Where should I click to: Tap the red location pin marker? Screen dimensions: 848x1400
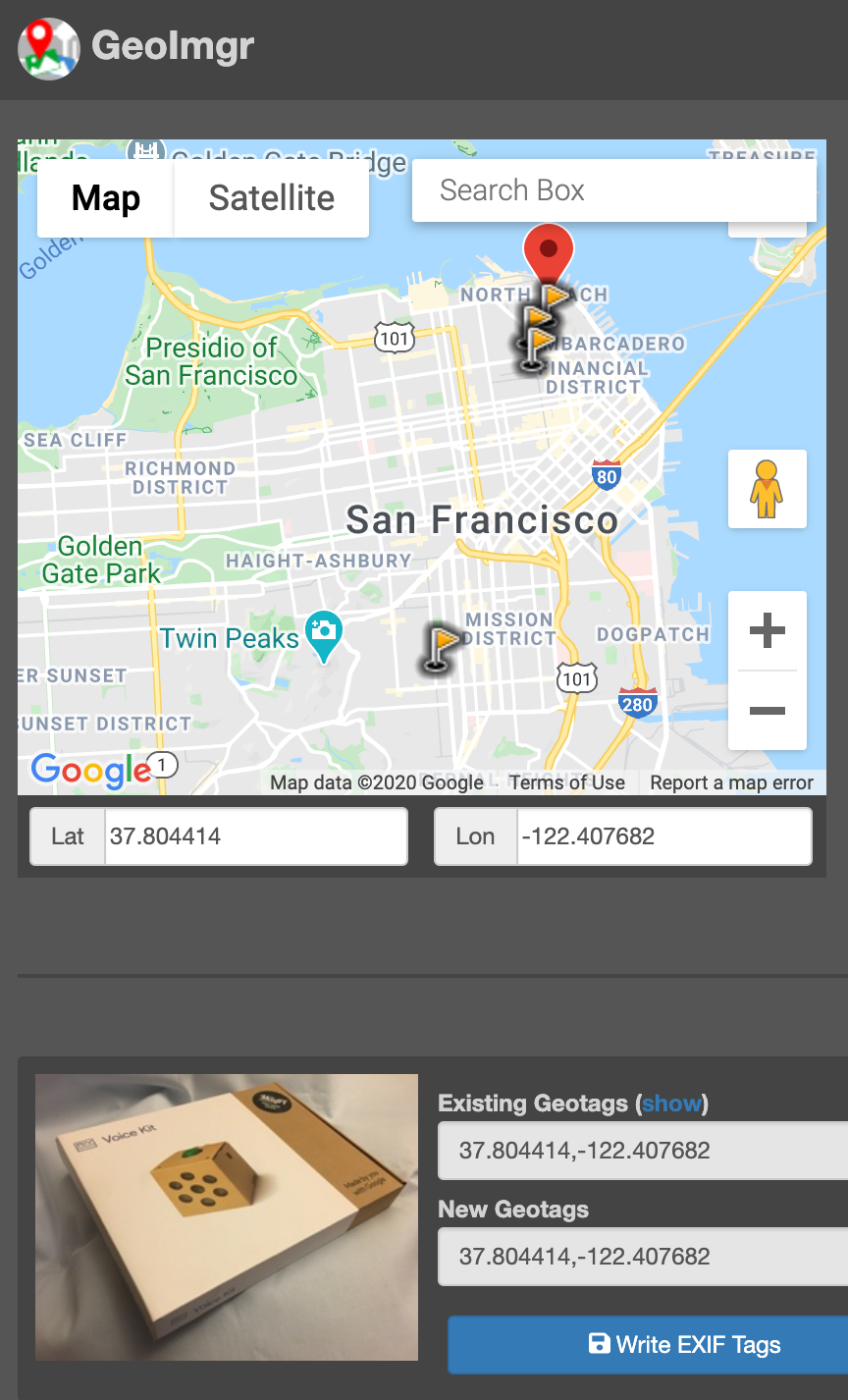click(548, 251)
